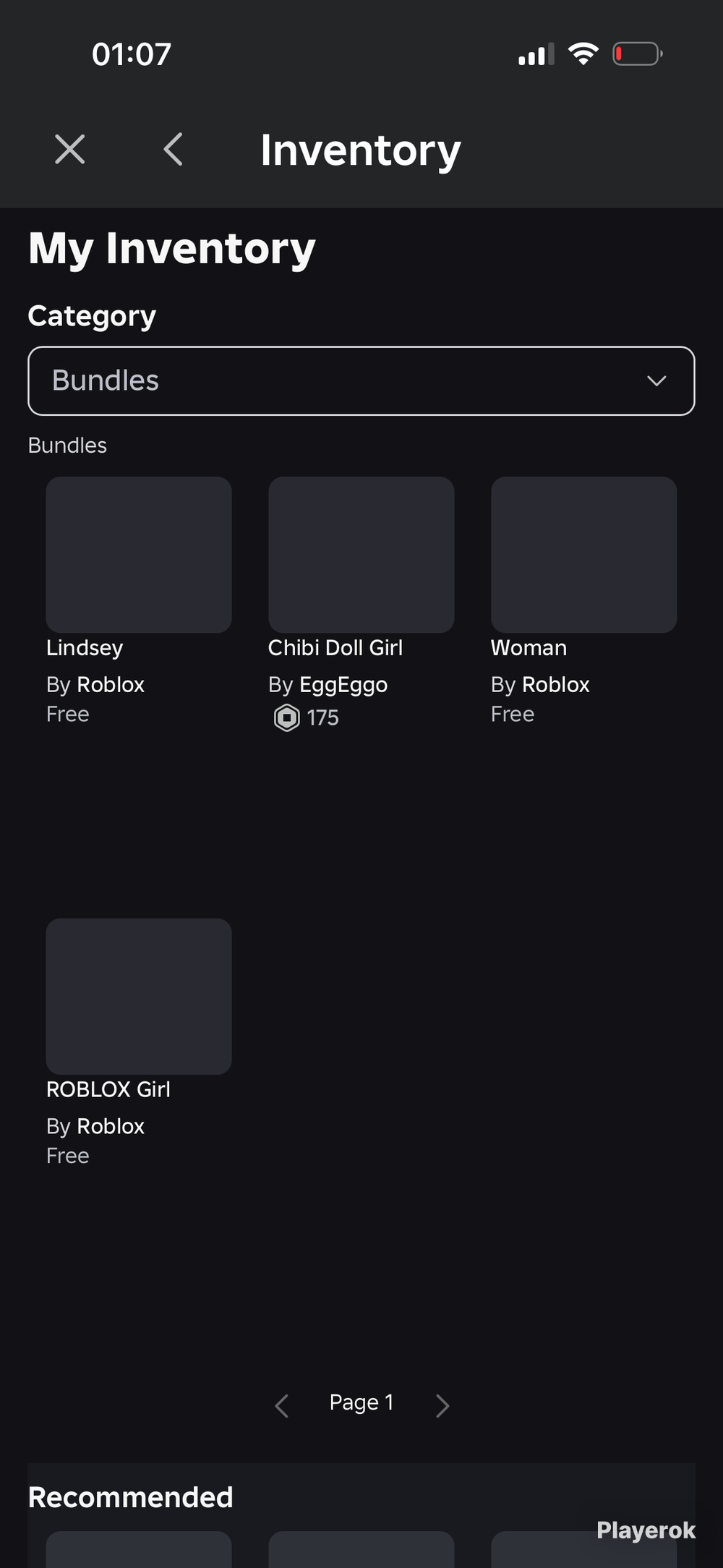Go to the next inventory page
This screenshot has height=1568, width=723.
pyautogui.click(x=442, y=1405)
